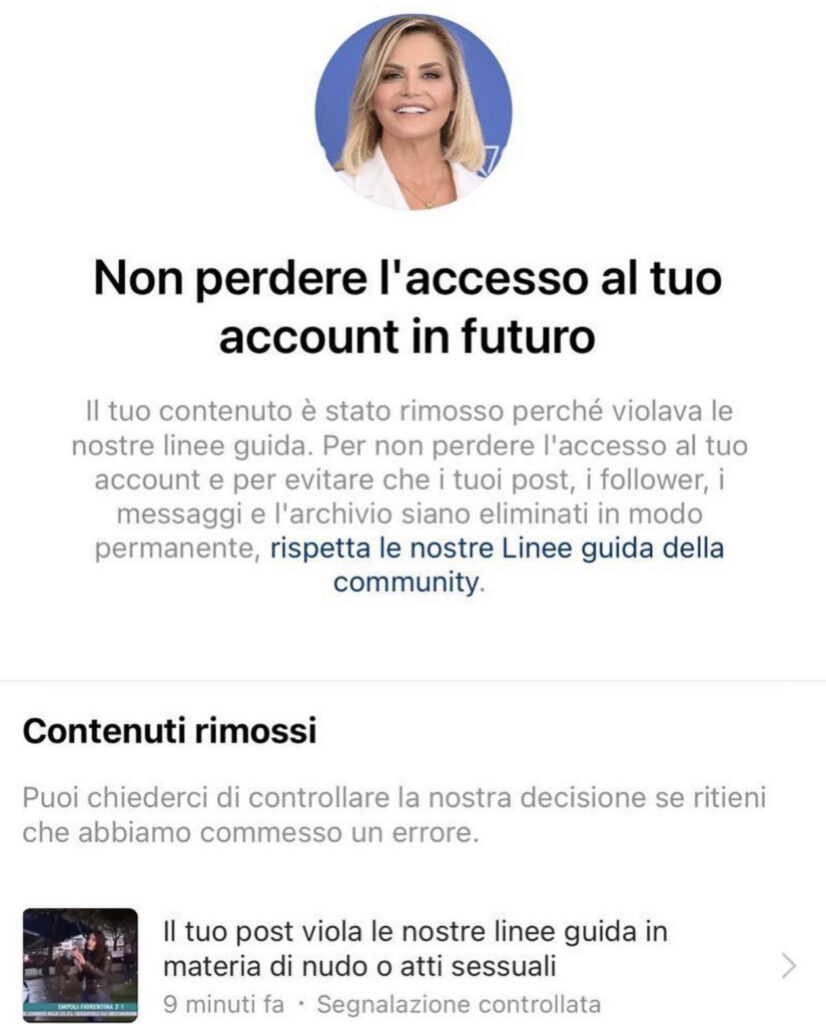Open the removed post about nudity violation
This screenshot has height=1024, width=826.
(x=414, y=965)
